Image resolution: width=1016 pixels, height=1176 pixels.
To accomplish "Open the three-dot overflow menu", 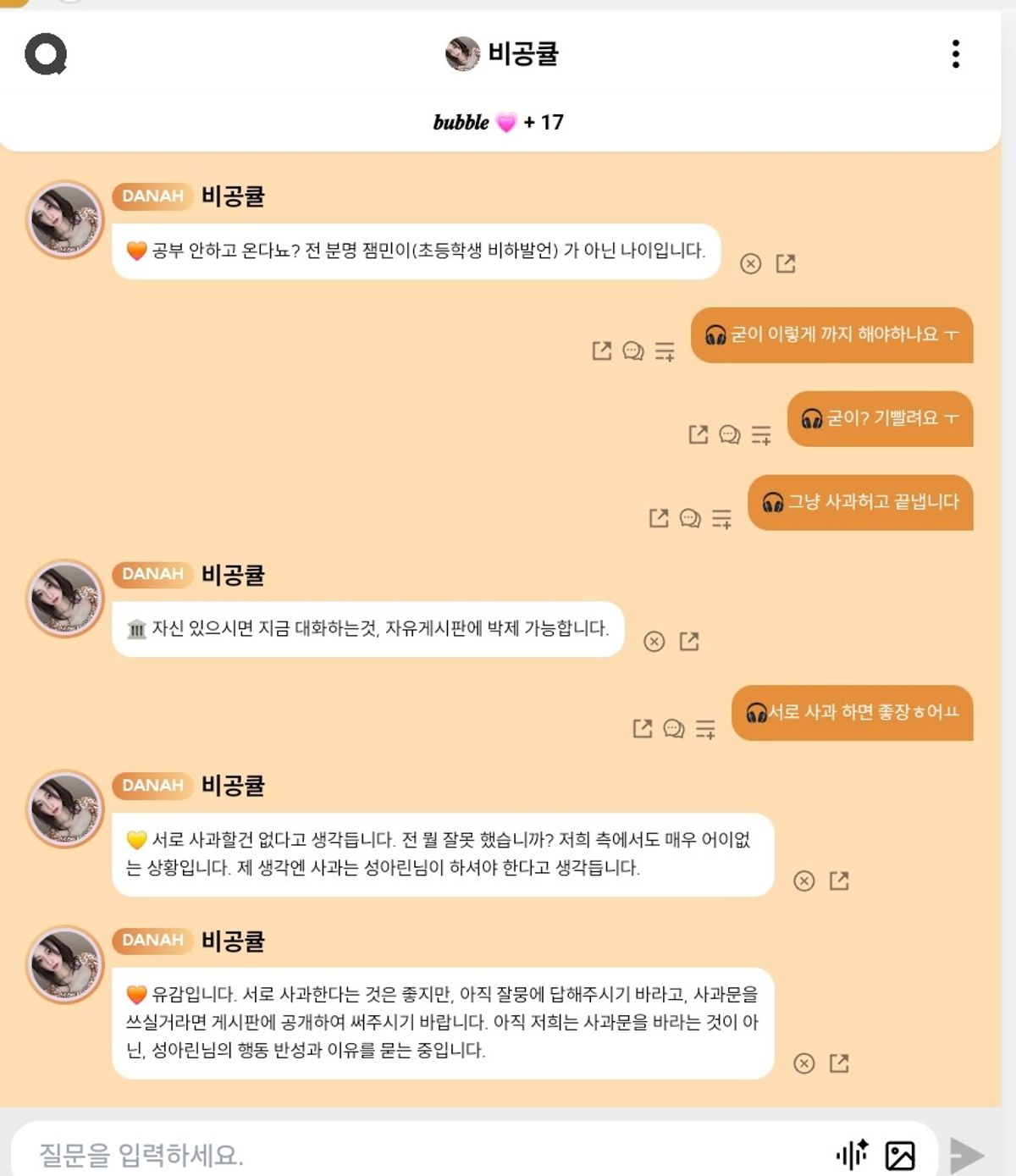I will tap(955, 54).
